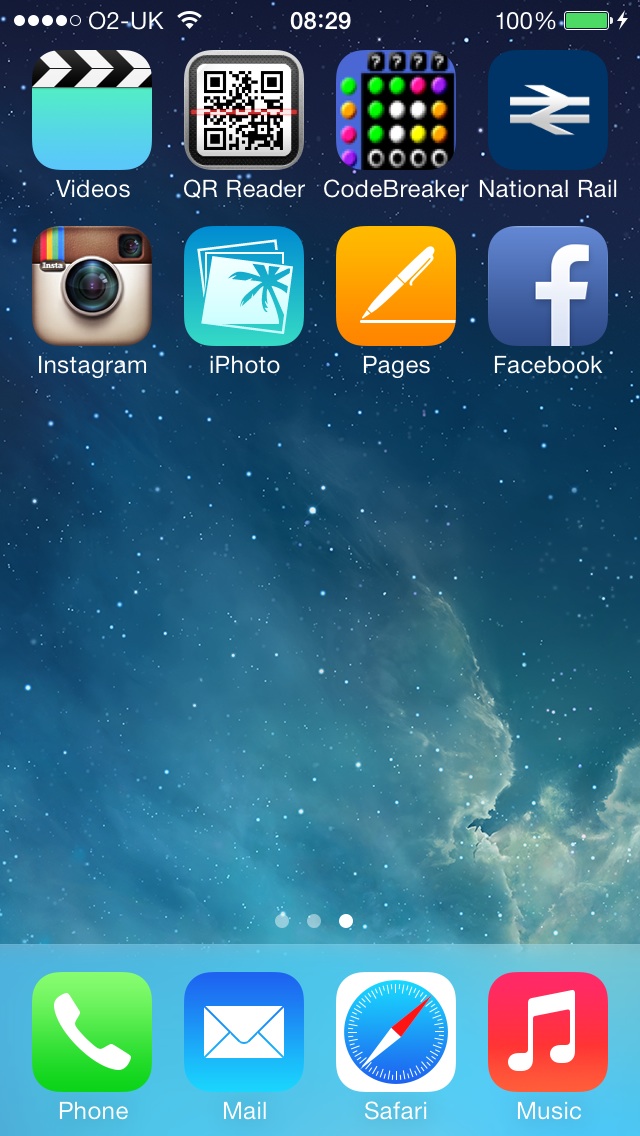Launch Safari browser
The height and width of the screenshot is (1136, 640).
pos(396,1032)
